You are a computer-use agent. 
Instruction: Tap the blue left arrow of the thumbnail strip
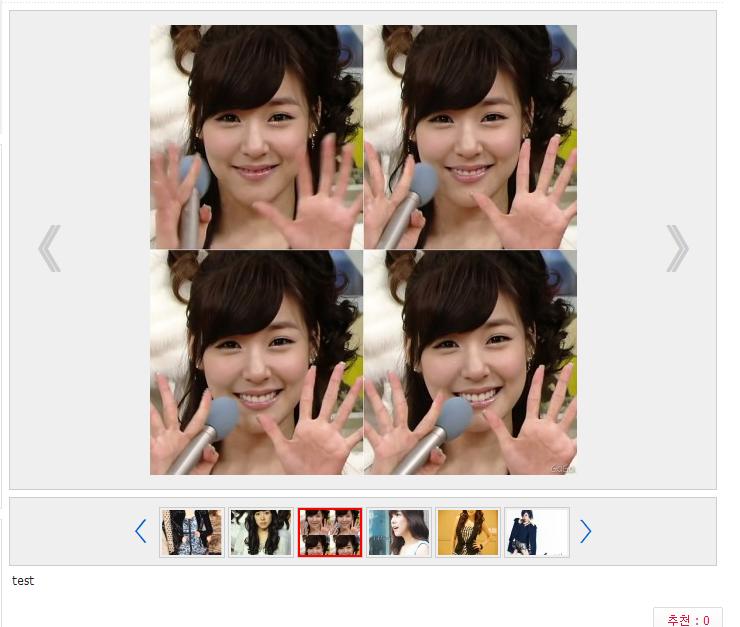click(141, 532)
